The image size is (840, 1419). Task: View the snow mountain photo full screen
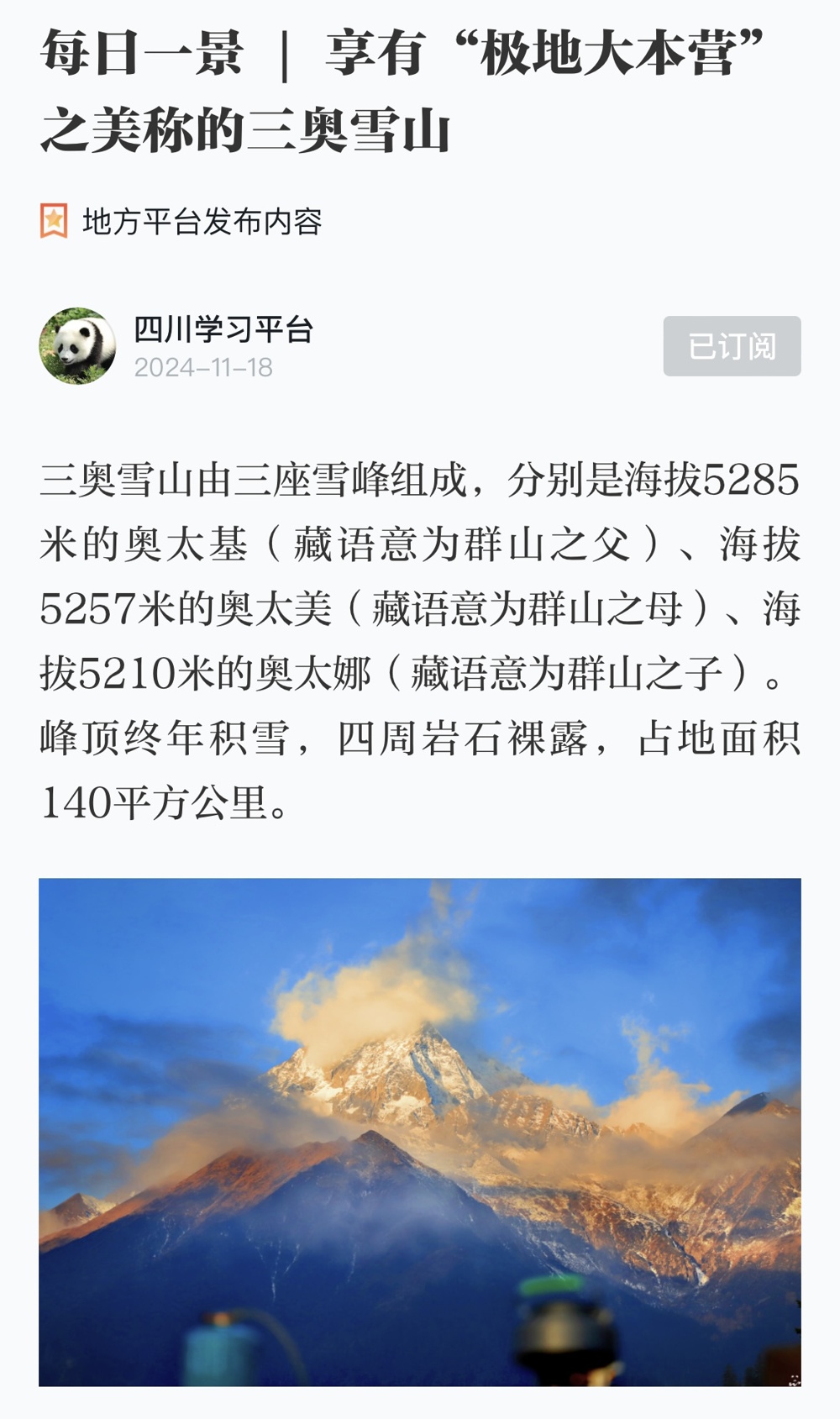point(420,1131)
